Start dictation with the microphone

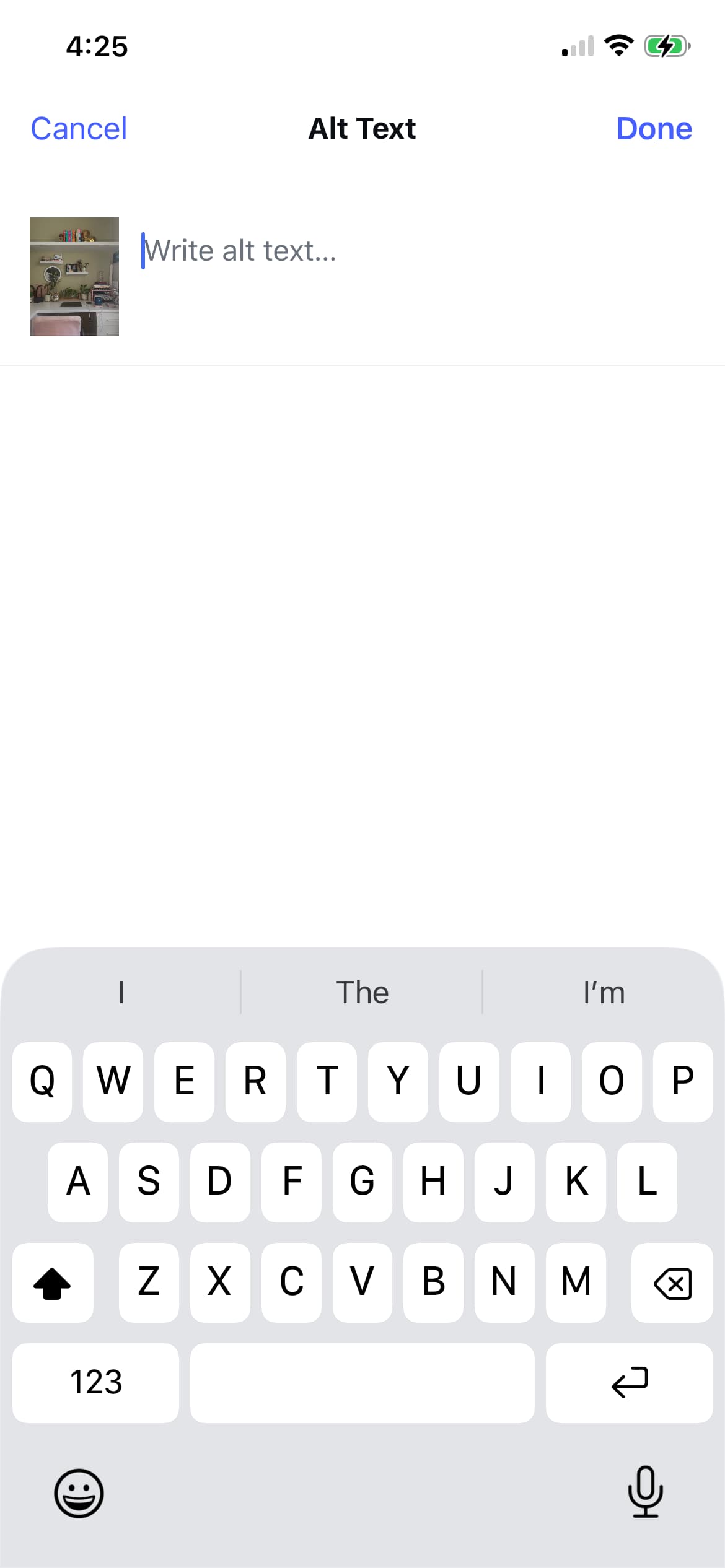point(645,1492)
